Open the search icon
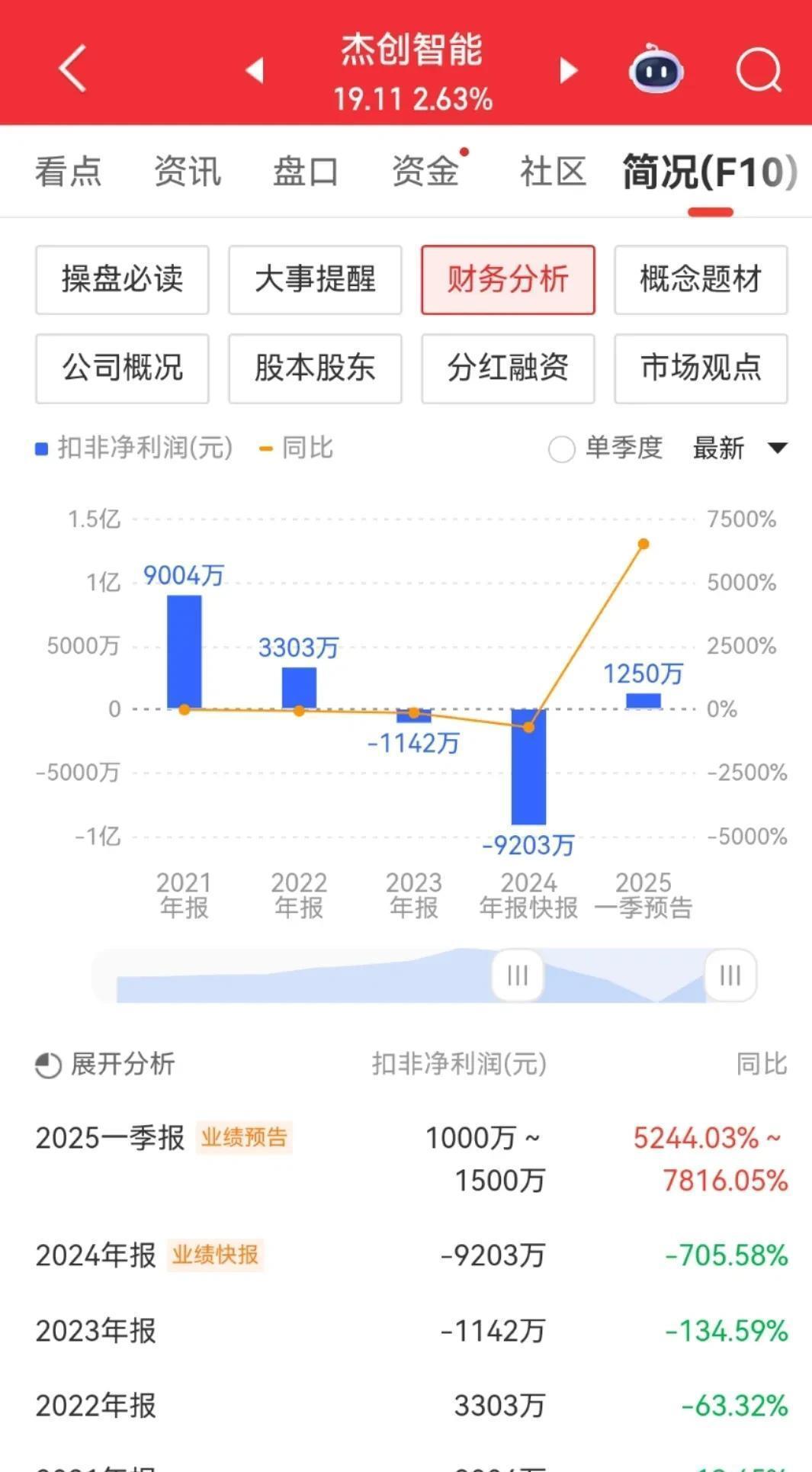This screenshot has height=1472, width=812. click(759, 70)
